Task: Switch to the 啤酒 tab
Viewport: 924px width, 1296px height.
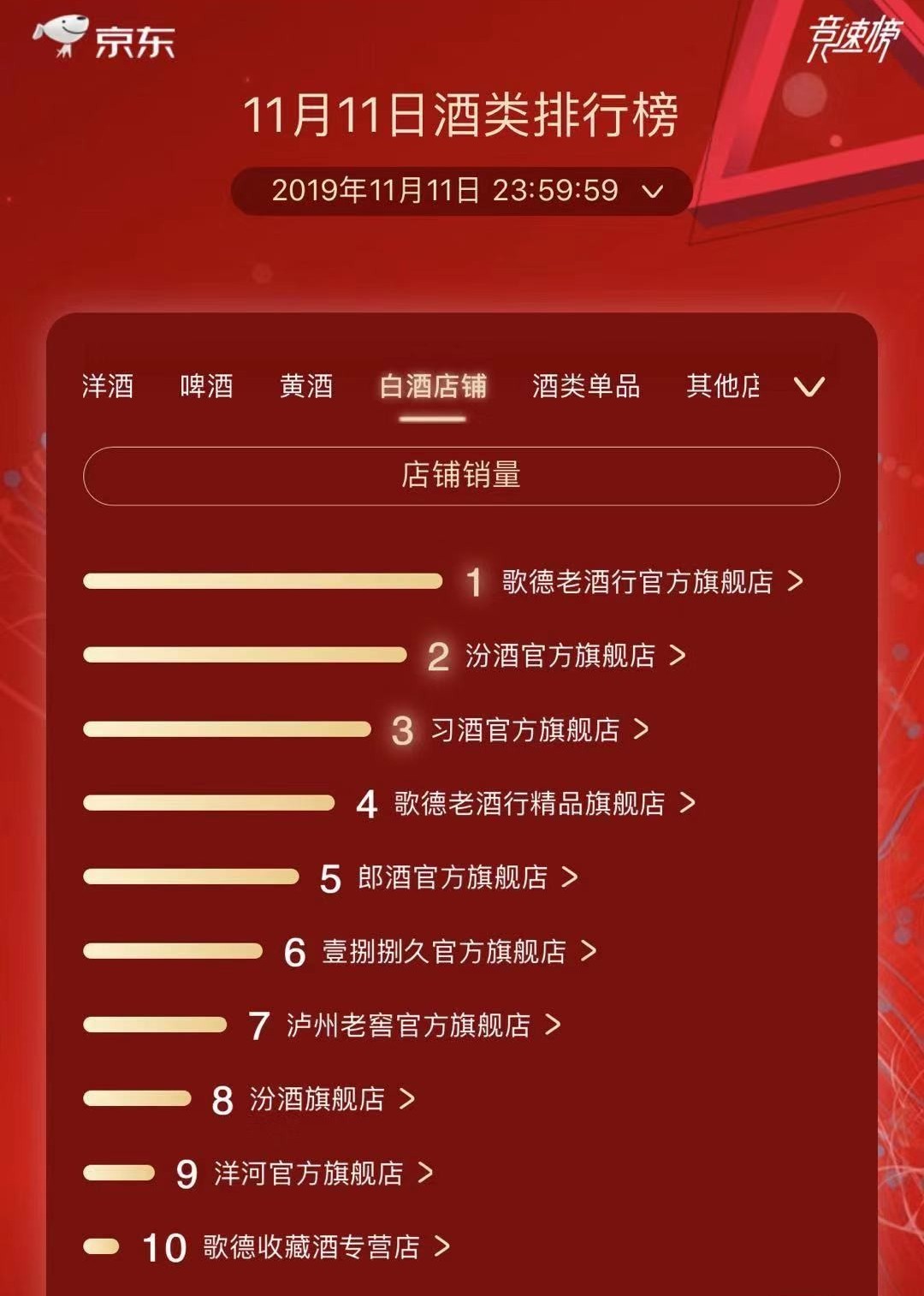Action: pyautogui.click(x=206, y=386)
